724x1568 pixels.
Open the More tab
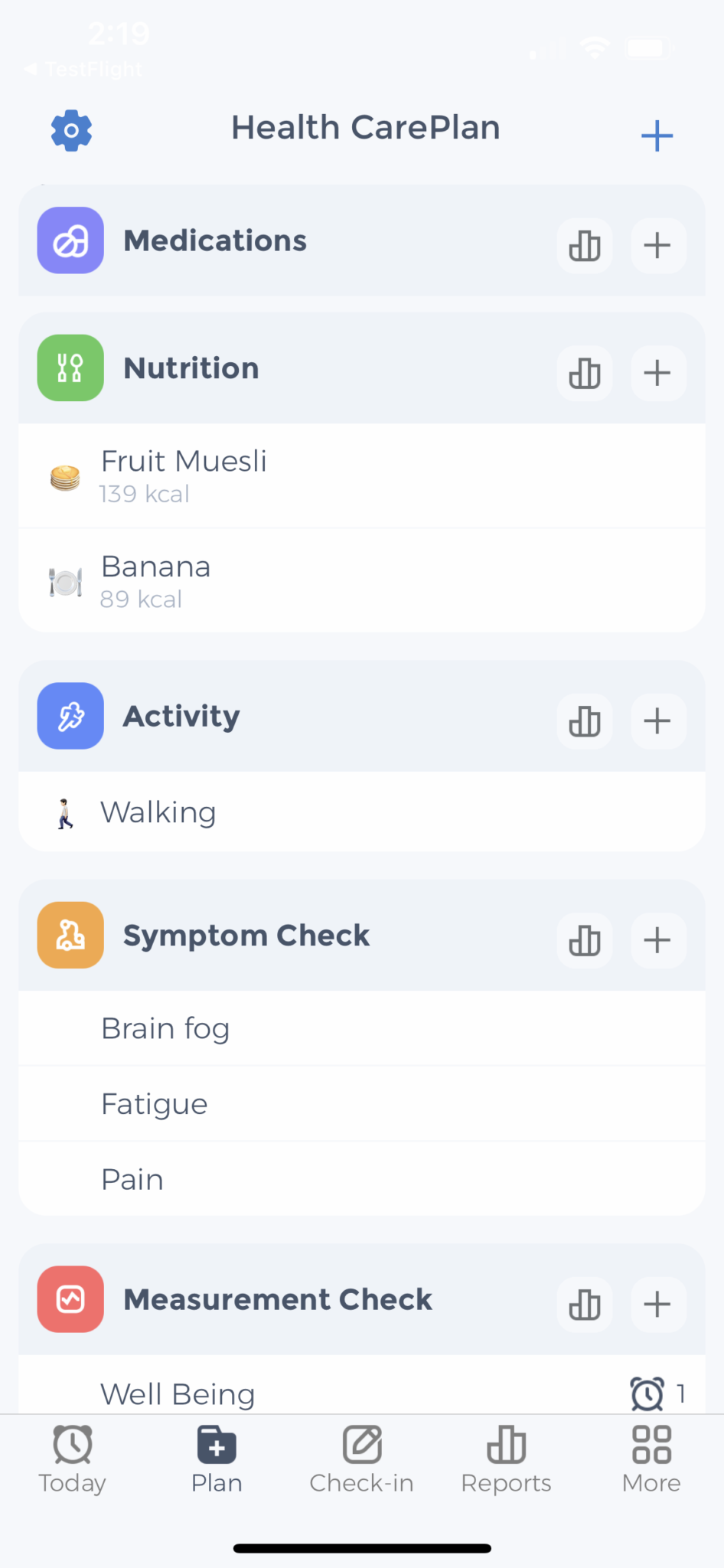pyautogui.click(x=650, y=1455)
